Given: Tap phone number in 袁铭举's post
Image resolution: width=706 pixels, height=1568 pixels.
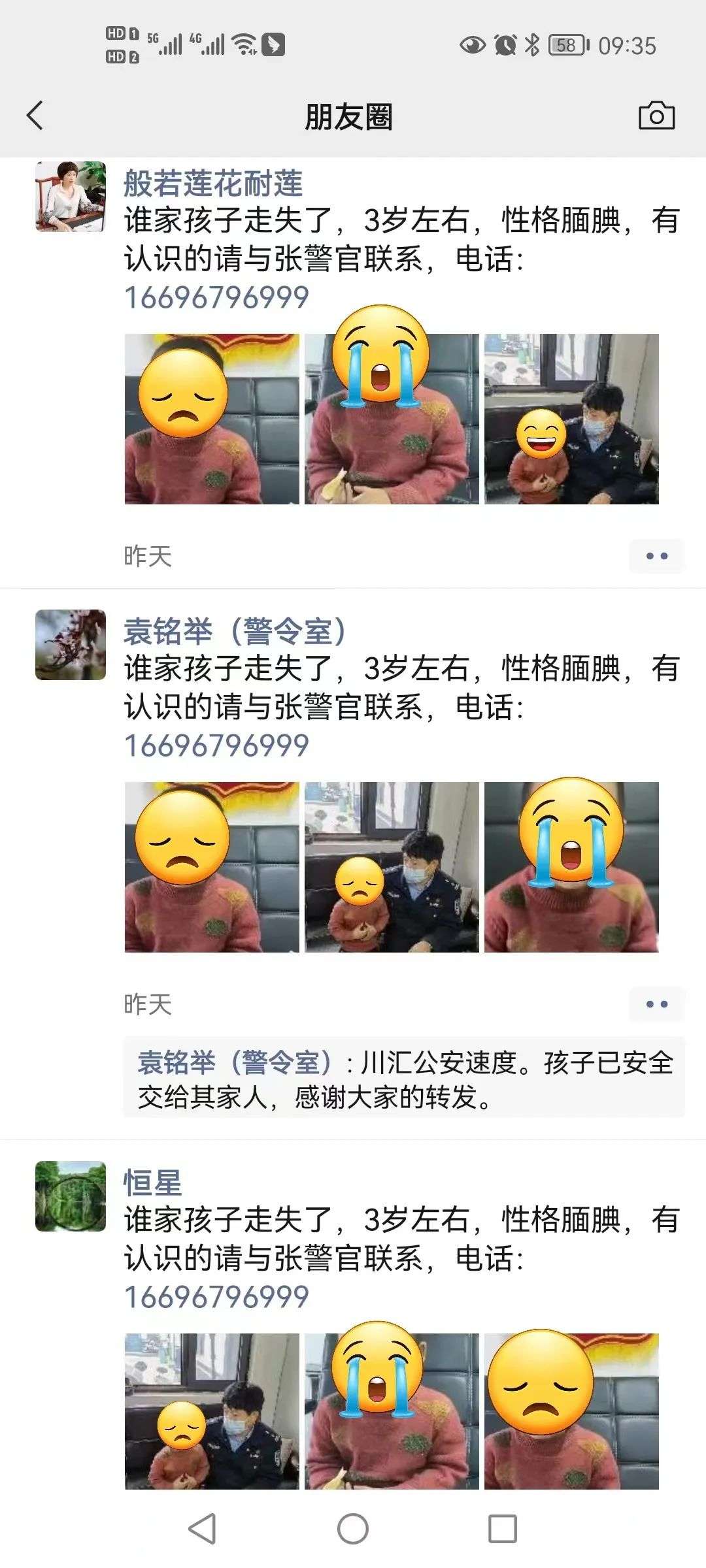Looking at the screenshot, I should point(216,745).
